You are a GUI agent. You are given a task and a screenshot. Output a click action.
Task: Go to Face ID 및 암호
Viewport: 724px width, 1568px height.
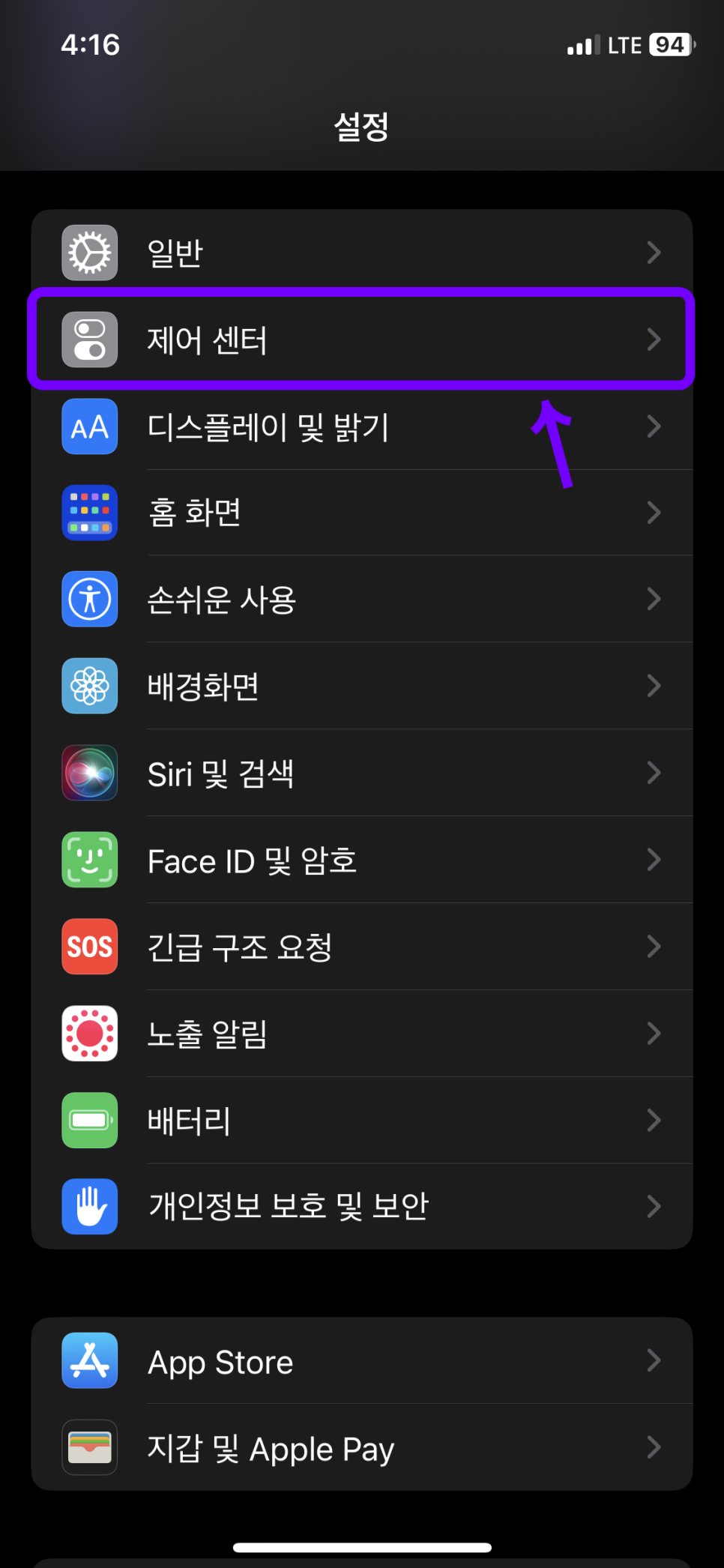[x=361, y=860]
